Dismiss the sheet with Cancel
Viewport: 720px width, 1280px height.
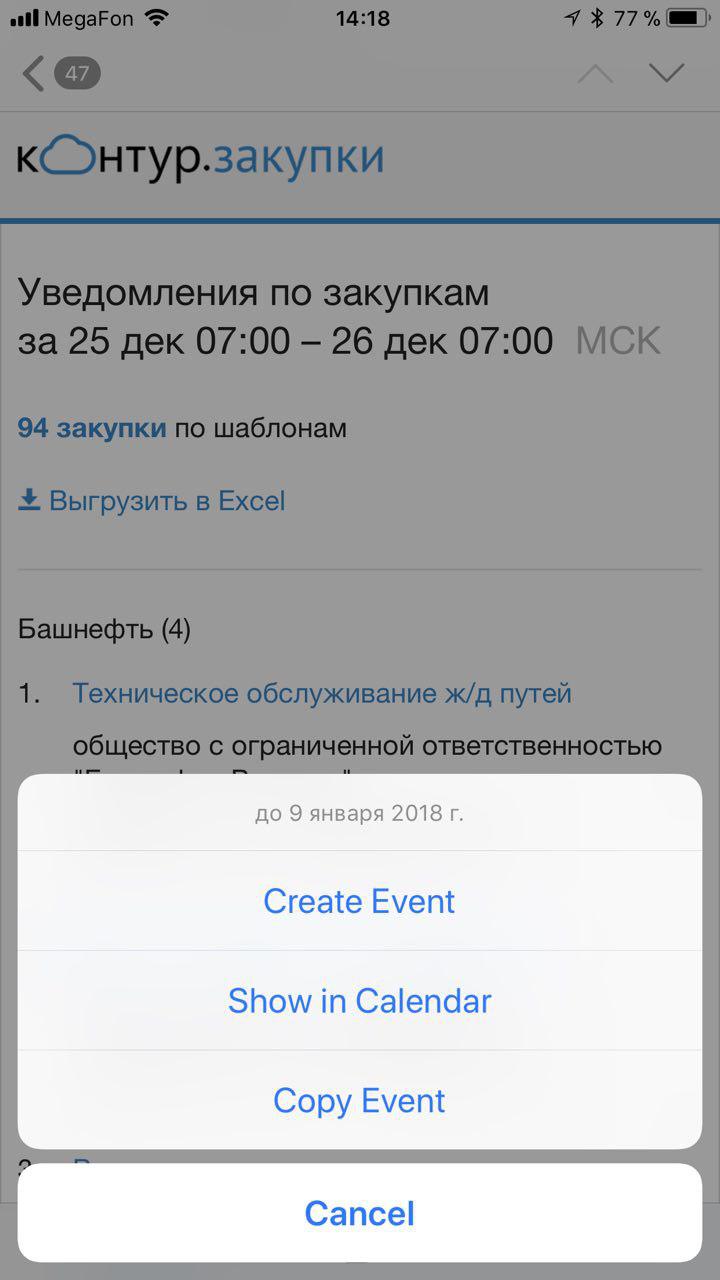(359, 1213)
